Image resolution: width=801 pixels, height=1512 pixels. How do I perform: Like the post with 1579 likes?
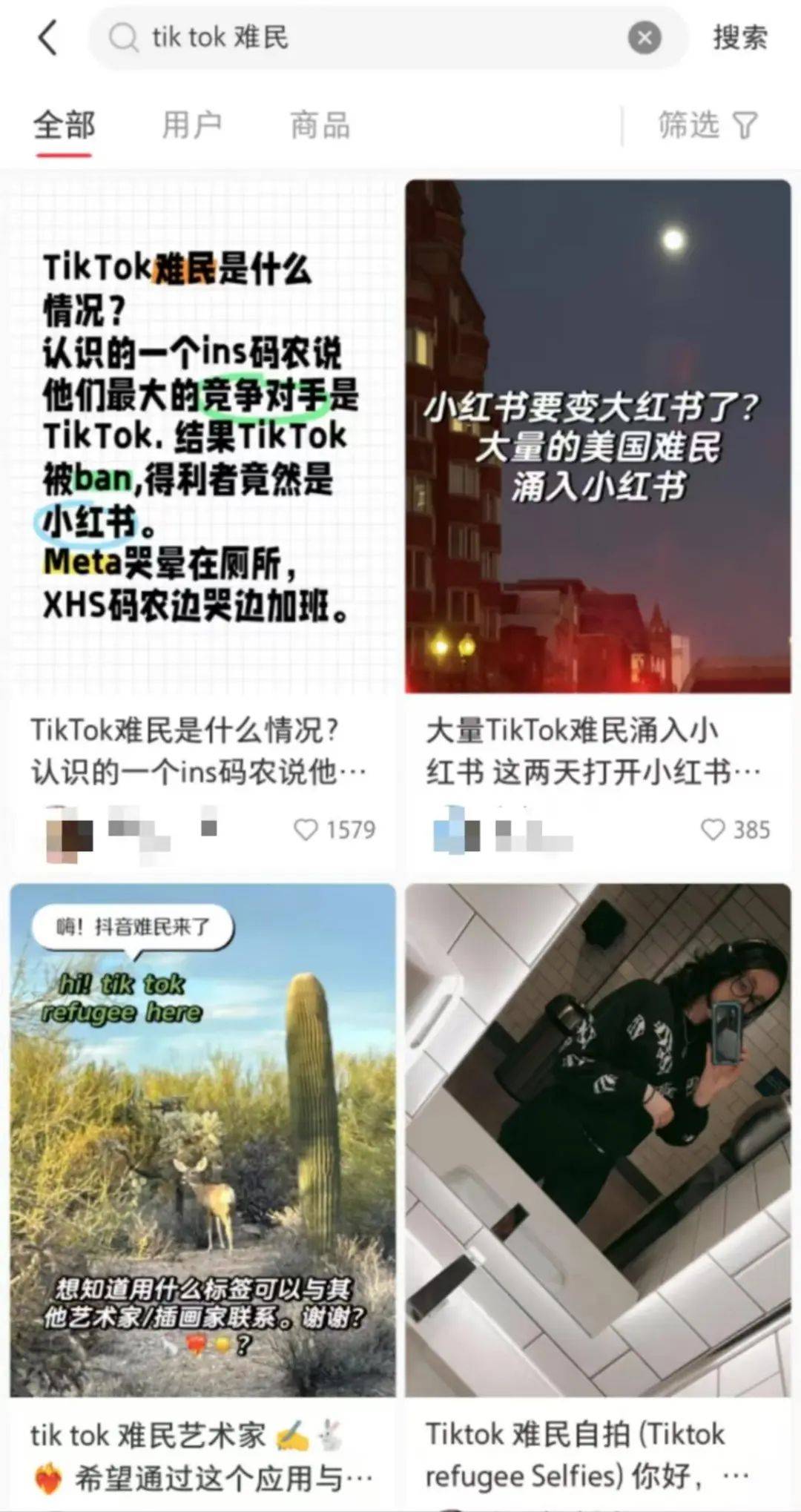coord(306,830)
